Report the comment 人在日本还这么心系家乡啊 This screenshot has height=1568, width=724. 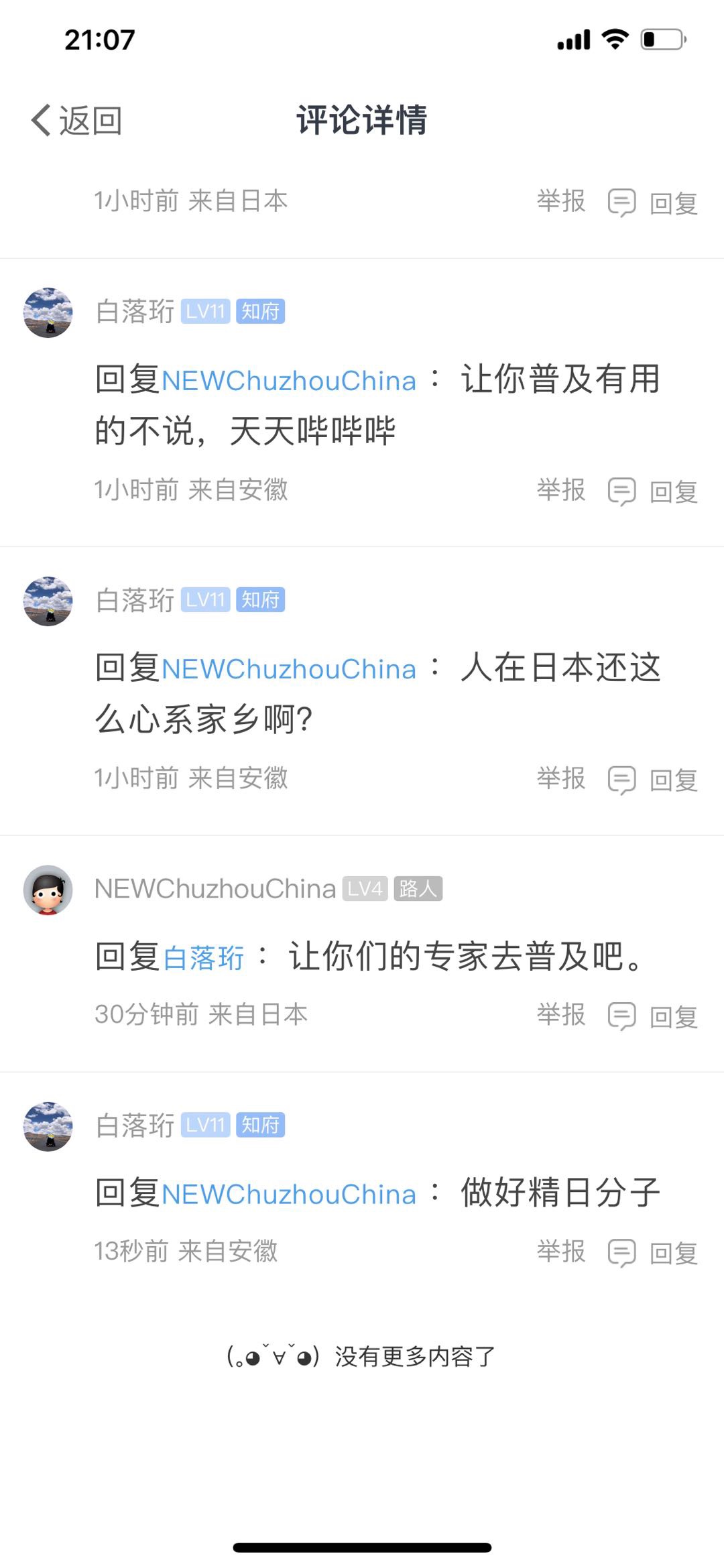pos(561,779)
